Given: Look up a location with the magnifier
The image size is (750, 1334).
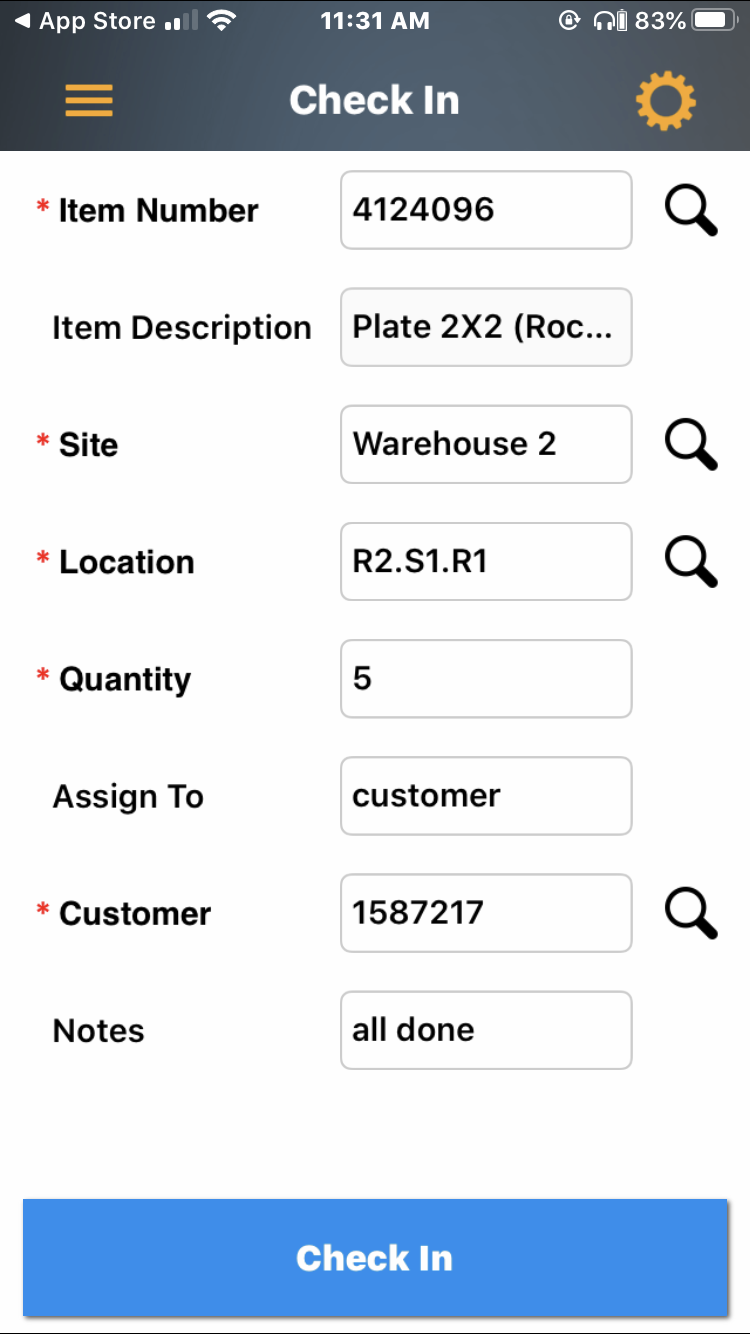Looking at the screenshot, I should (x=691, y=562).
